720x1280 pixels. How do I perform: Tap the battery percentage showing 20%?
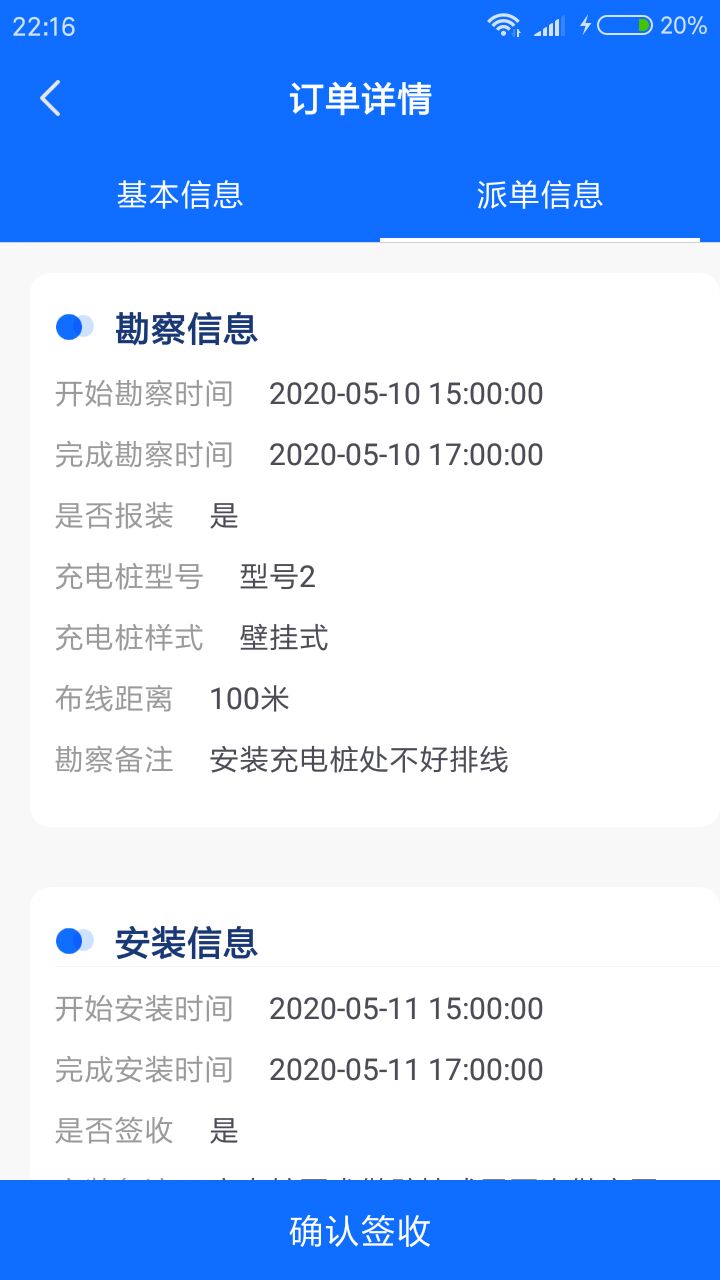(682, 27)
